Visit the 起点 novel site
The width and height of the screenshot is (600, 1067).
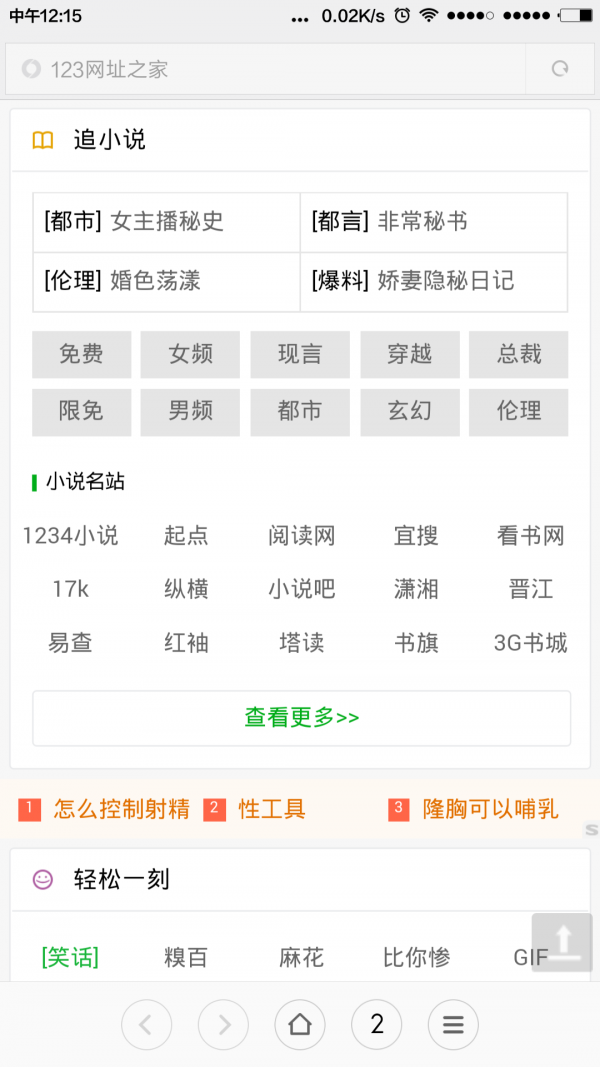point(186,536)
